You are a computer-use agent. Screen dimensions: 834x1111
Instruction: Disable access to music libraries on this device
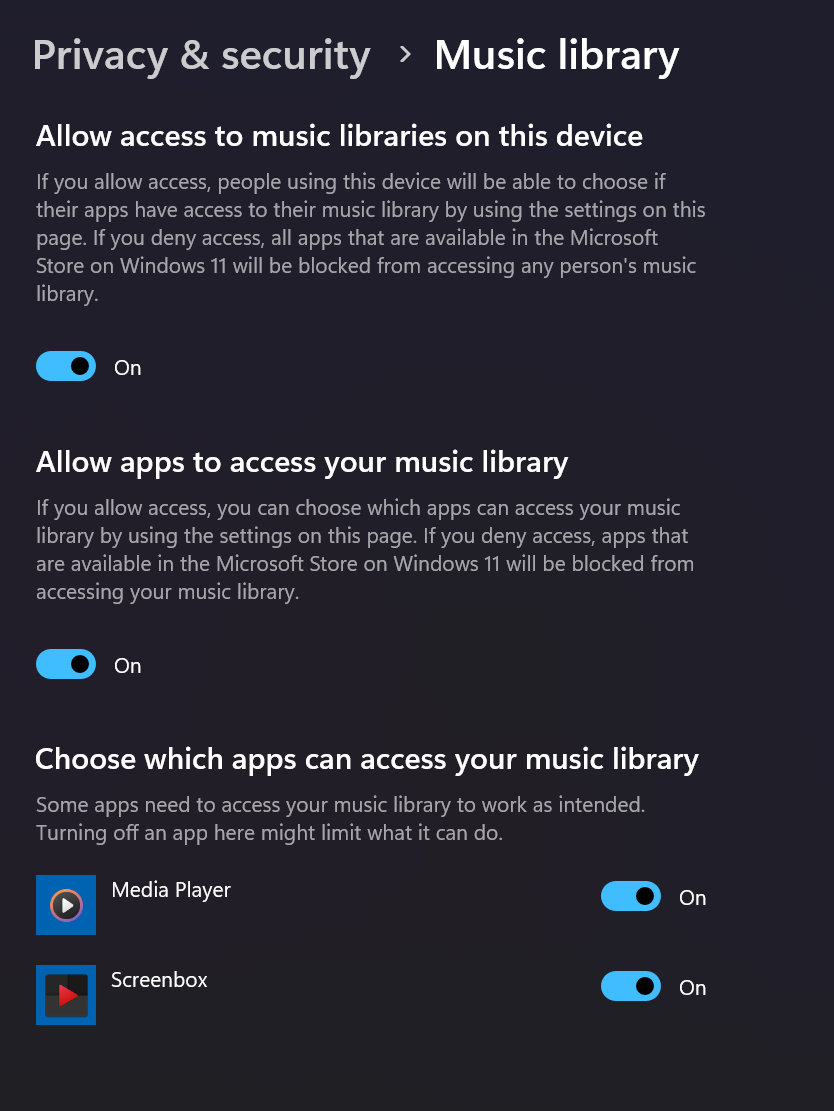[x=65, y=366]
